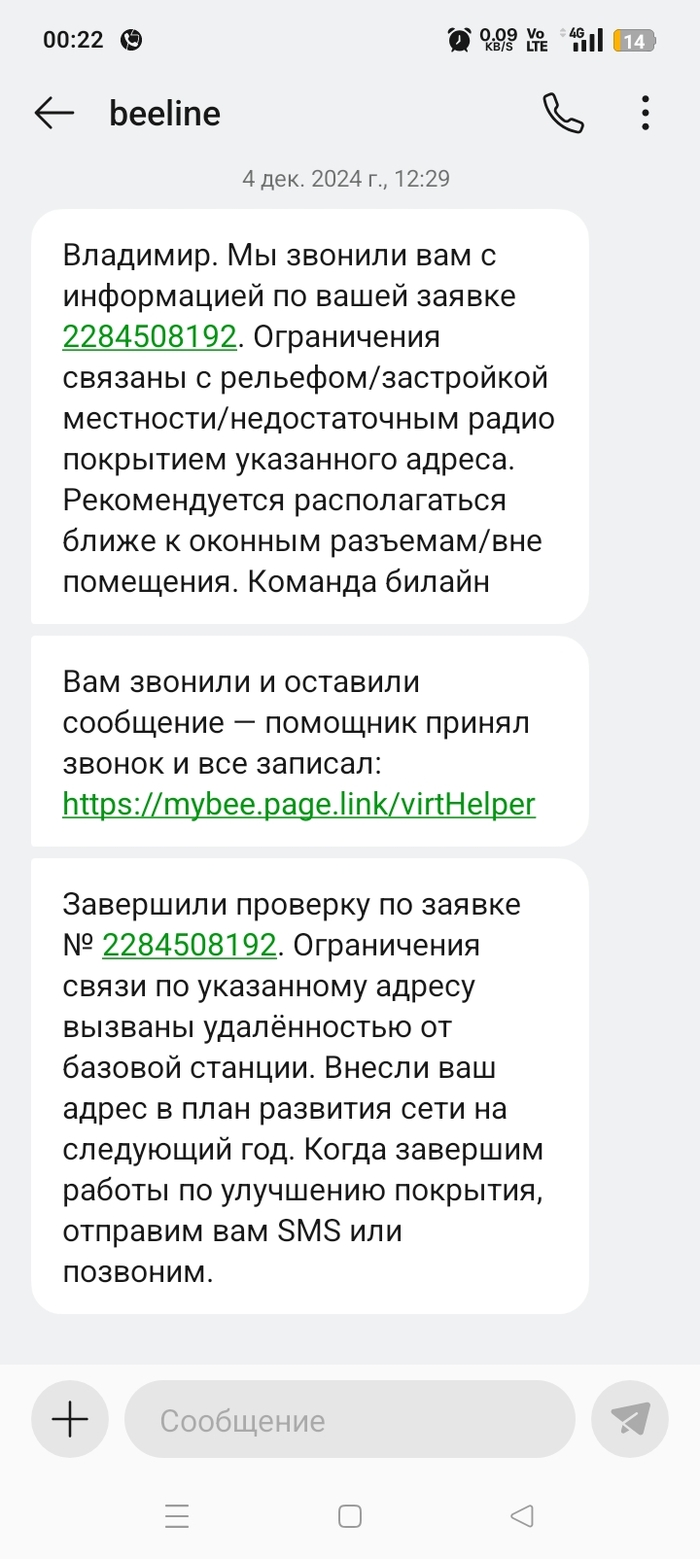Image resolution: width=700 pixels, height=1559 pixels.
Task: Go back from the beeline conversation
Action: click(x=54, y=113)
